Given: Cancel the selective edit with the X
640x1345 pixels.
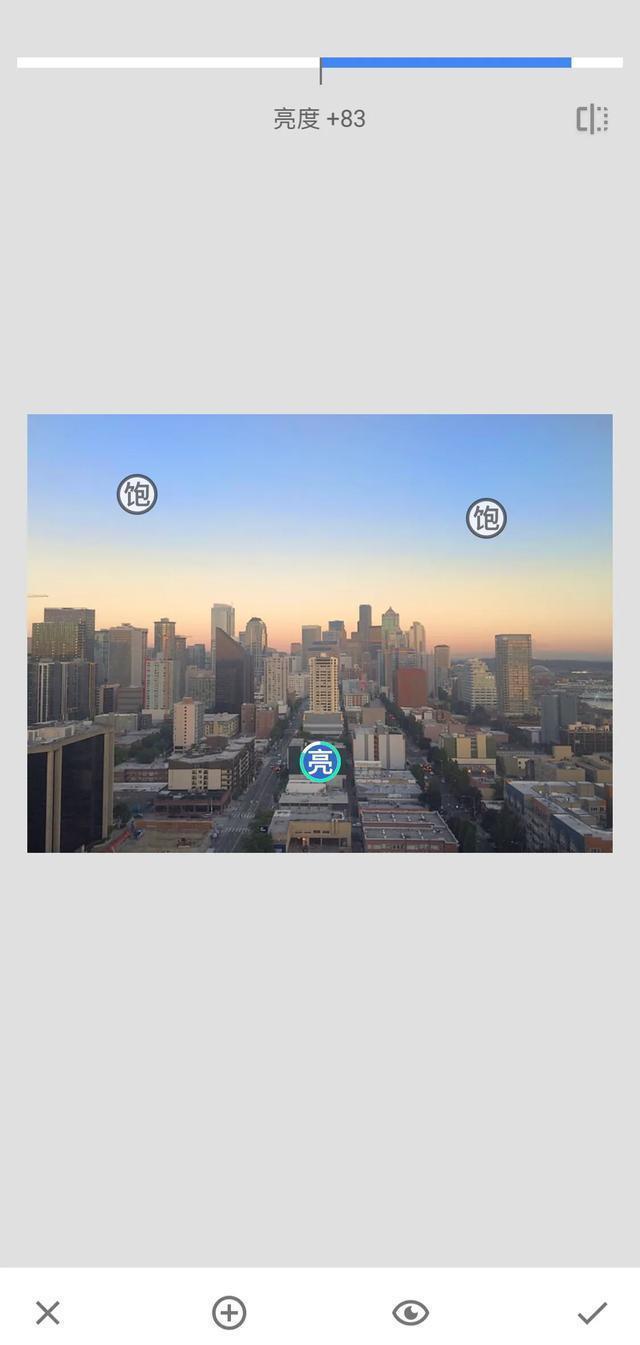Looking at the screenshot, I should (x=47, y=1313).
